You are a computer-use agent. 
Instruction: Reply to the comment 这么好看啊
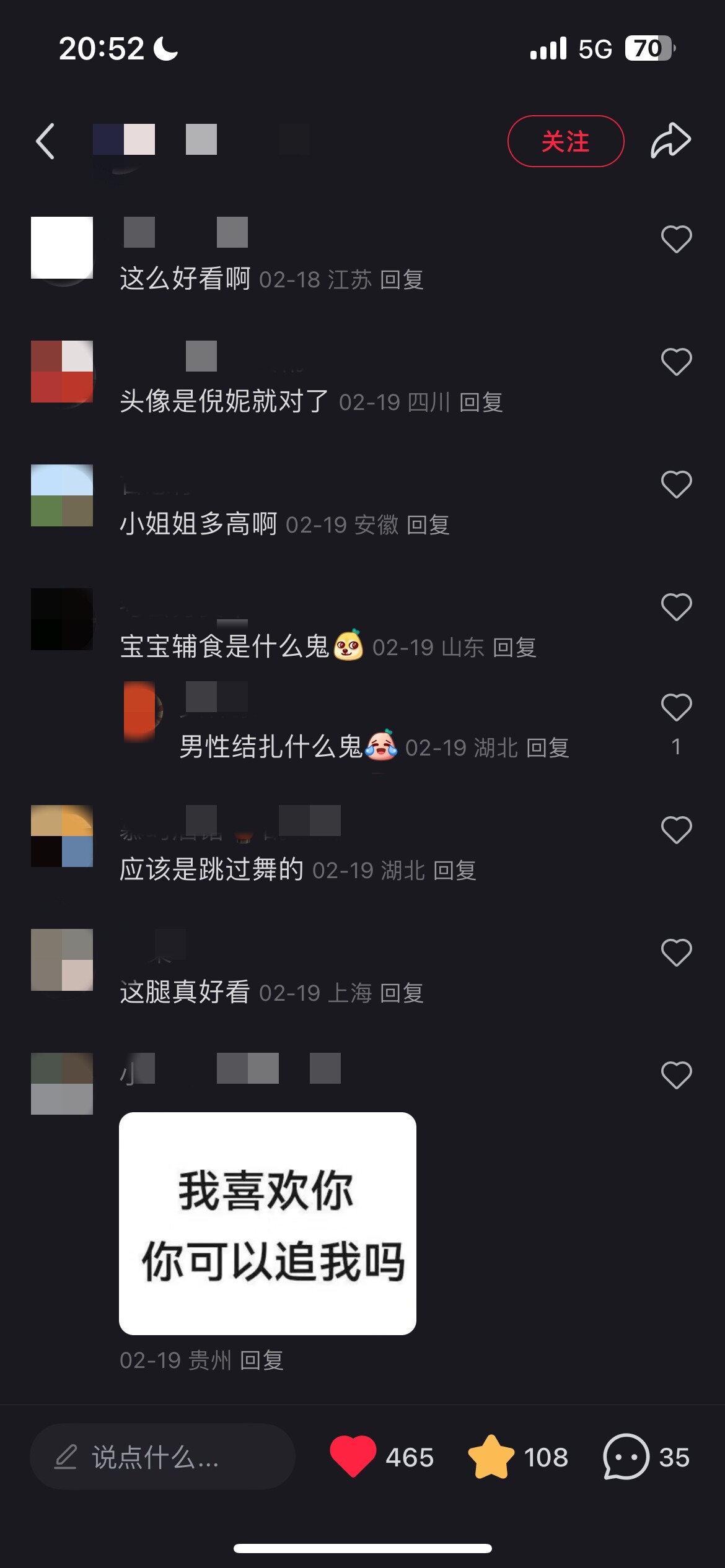pyautogui.click(x=402, y=280)
